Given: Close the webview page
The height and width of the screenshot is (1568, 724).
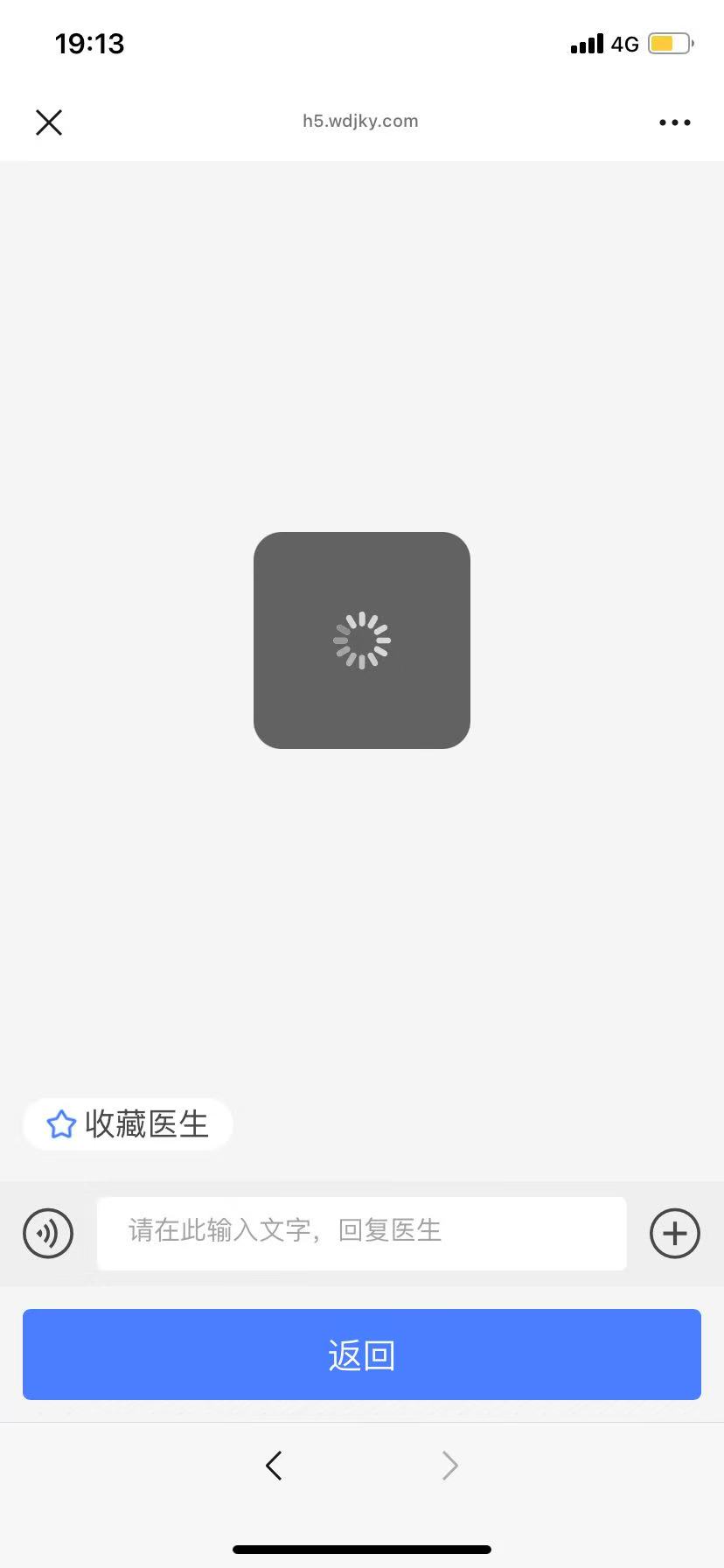Looking at the screenshot, I should tap(49, 122).
